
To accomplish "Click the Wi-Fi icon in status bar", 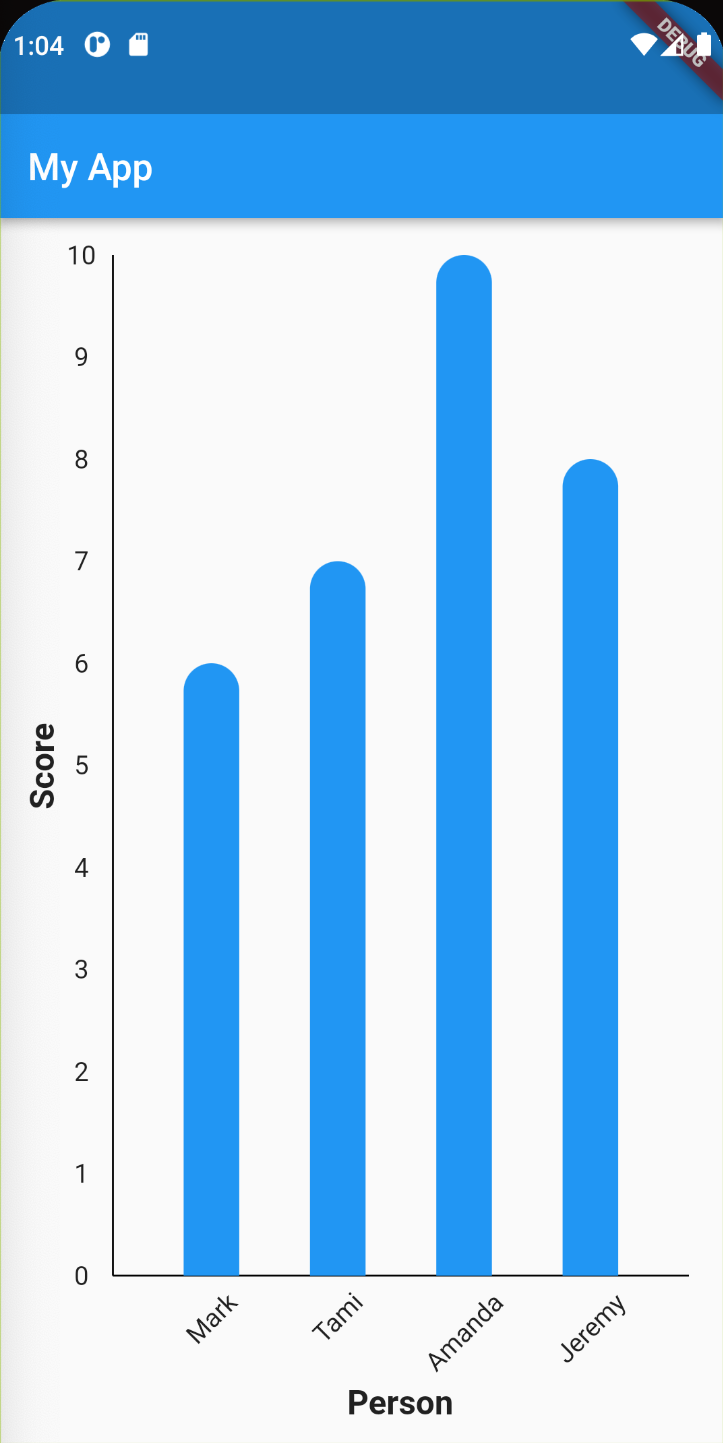I will point(642,44).
